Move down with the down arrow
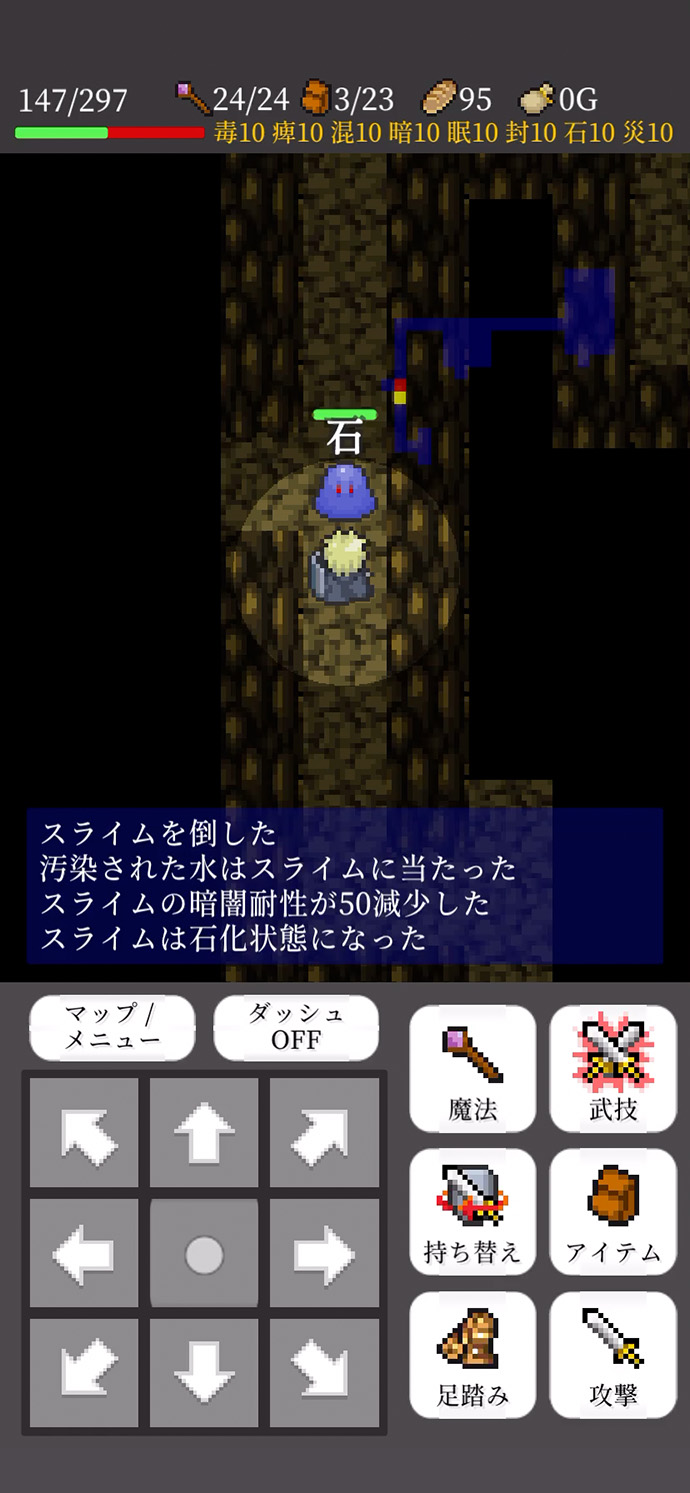This screenshot has height=1493, width=690. pyautogui.click(x=204, y=1373)
